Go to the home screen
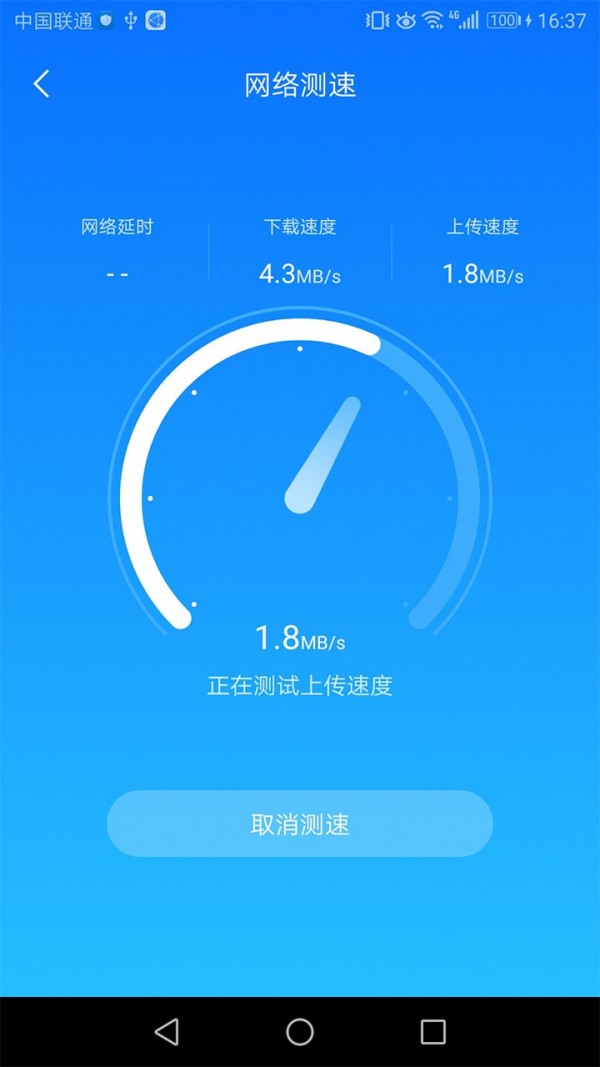600x1067 pixels. point(300,1031)
